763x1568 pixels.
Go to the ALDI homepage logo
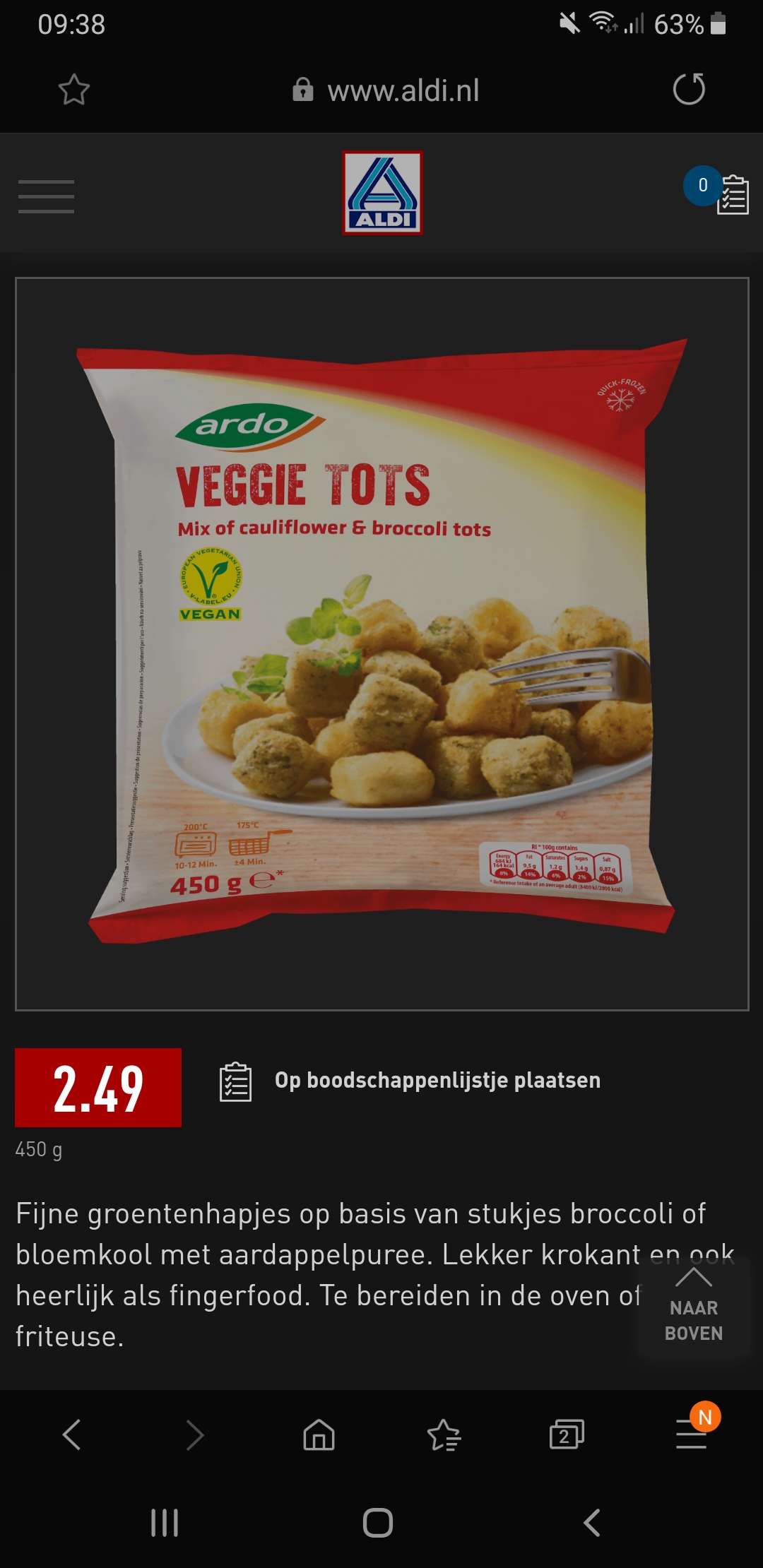pos(382,193)
